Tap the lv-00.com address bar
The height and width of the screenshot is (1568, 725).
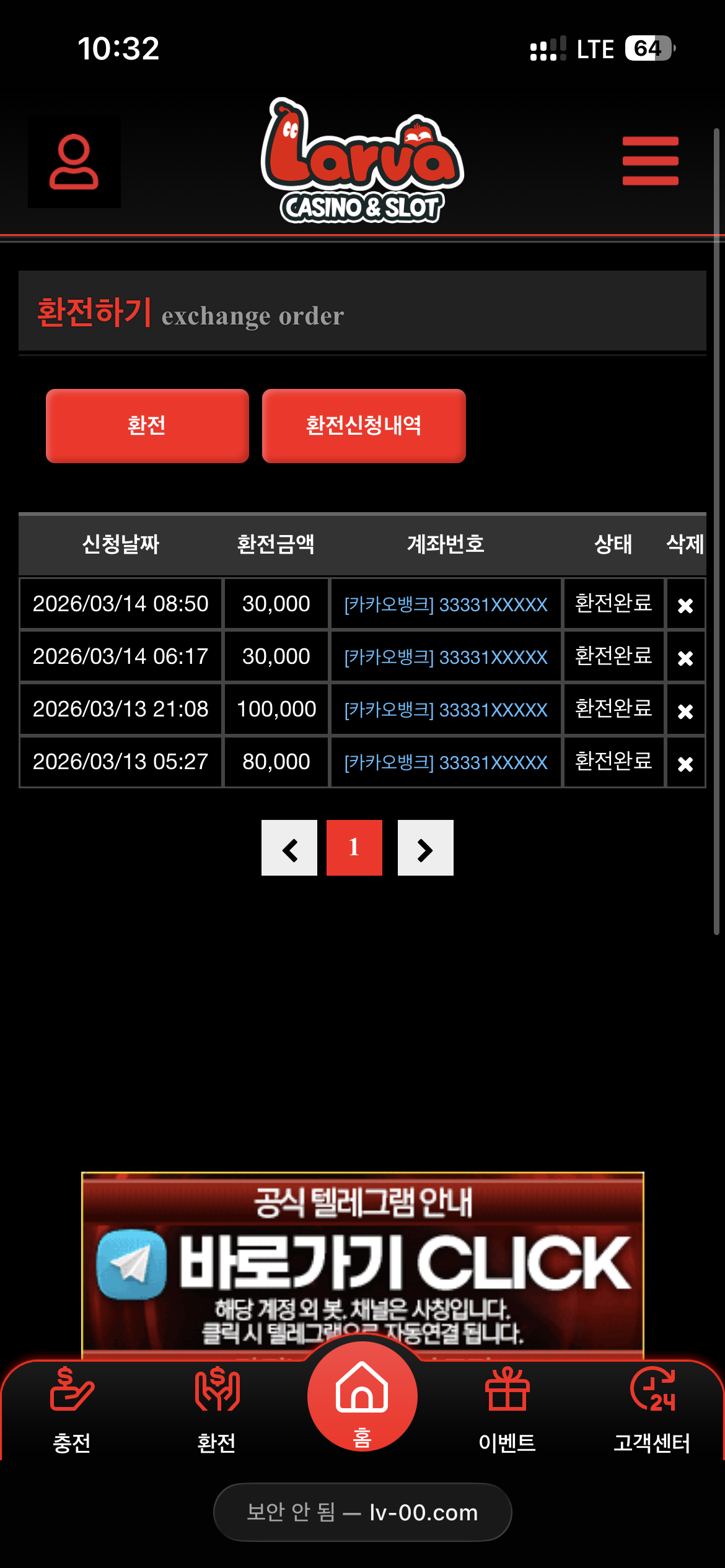362,1512
